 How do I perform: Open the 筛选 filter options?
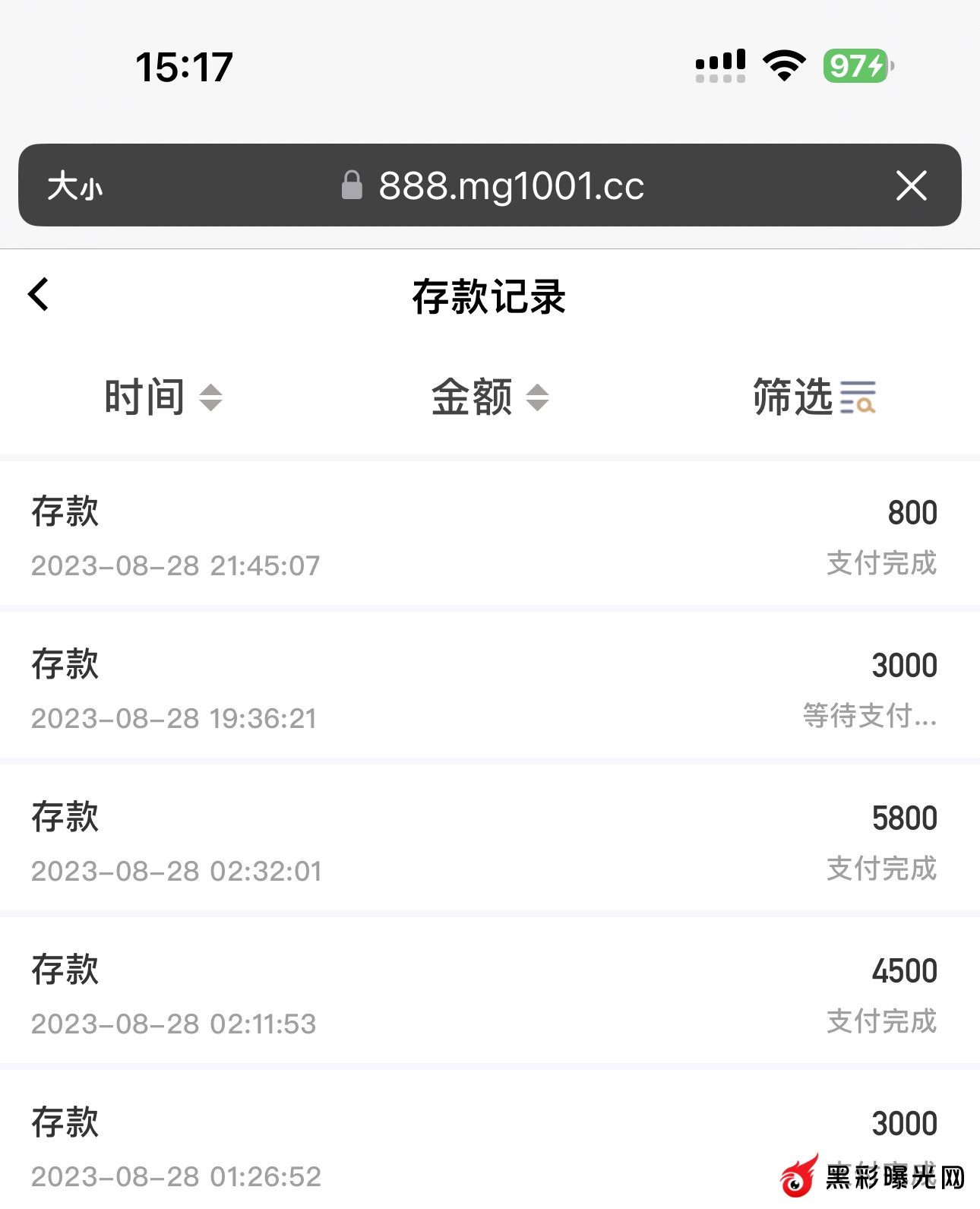point(814,397)
